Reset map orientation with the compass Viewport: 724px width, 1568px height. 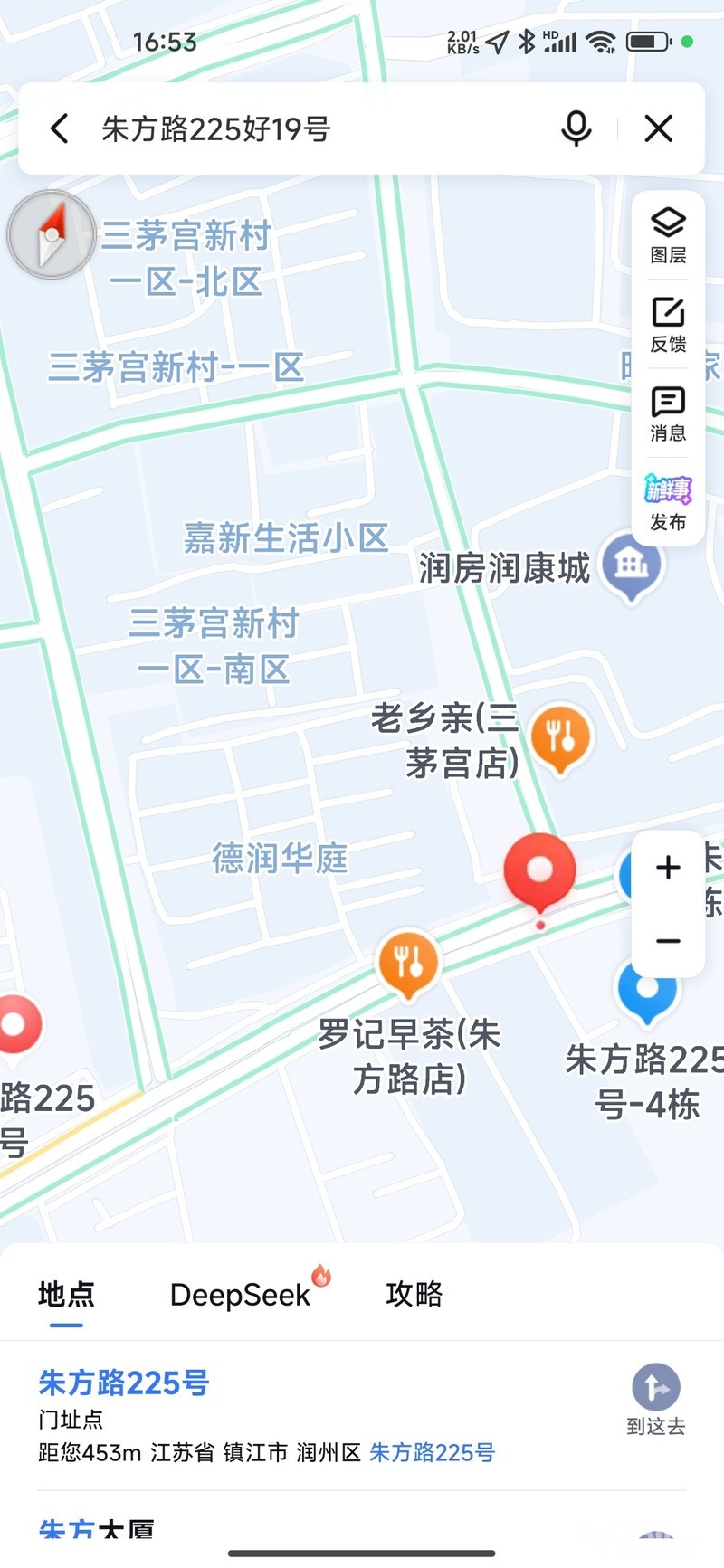click(x=52, y=234)
